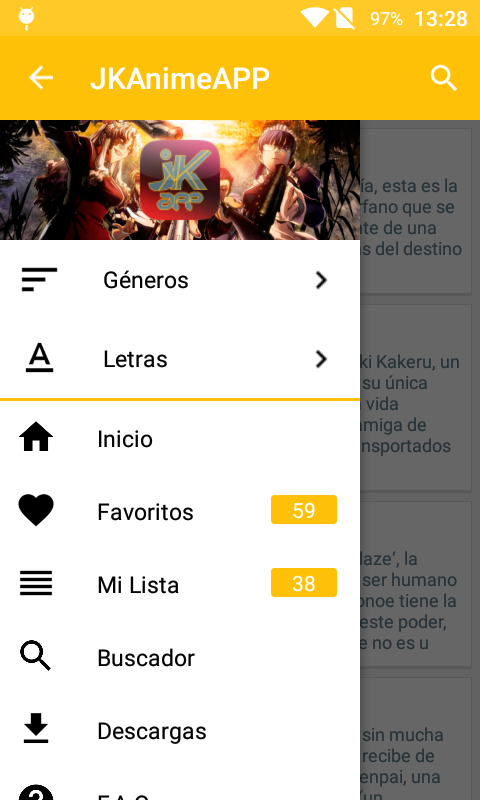Screen dimensions: 480x800
Task: Open Descargas
Action: [180, 731]
